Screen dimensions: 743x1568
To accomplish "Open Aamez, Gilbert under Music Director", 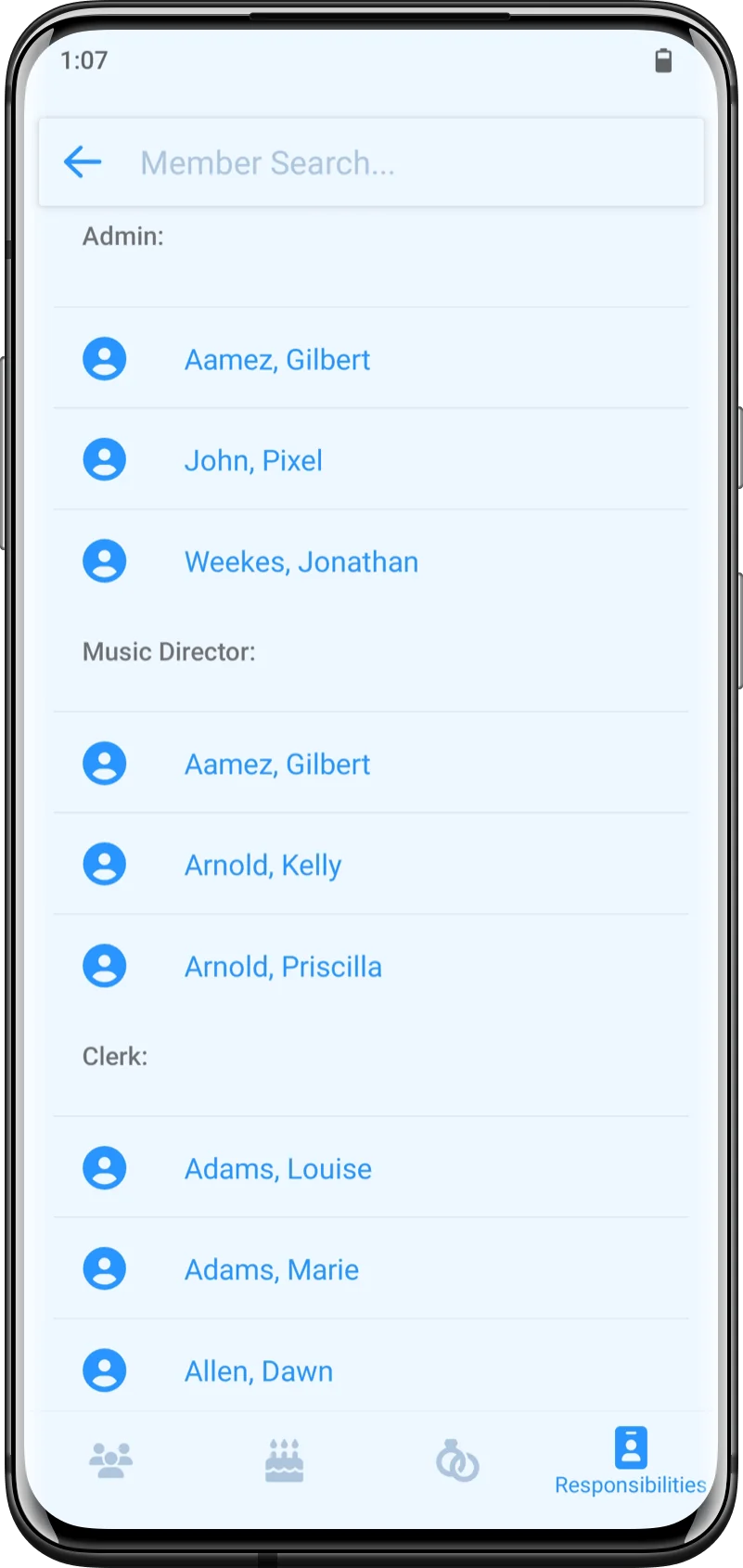I will pyautogui.click(x=276, y=764).
